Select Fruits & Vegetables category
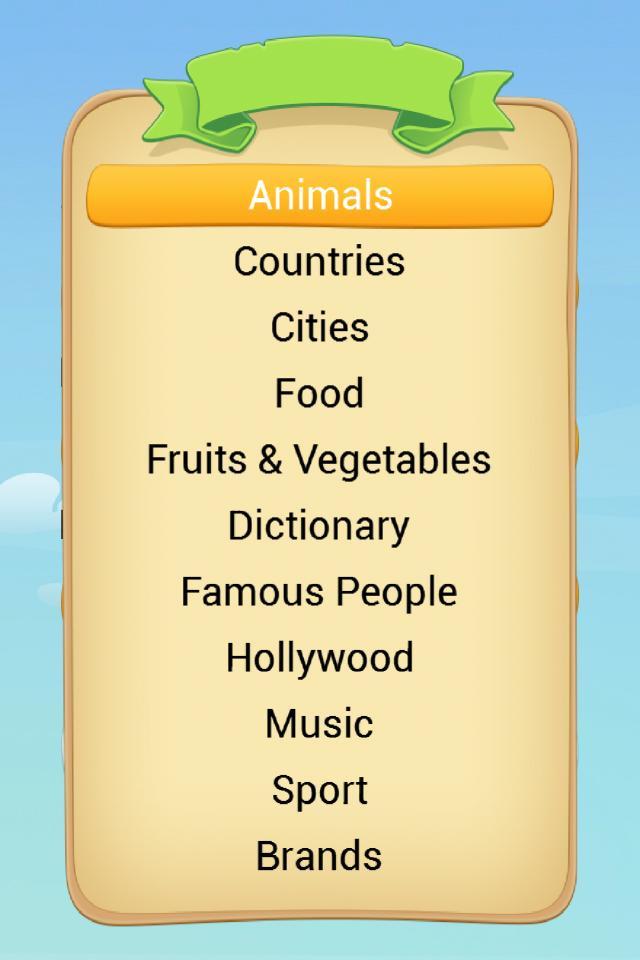 click(320, 459)
